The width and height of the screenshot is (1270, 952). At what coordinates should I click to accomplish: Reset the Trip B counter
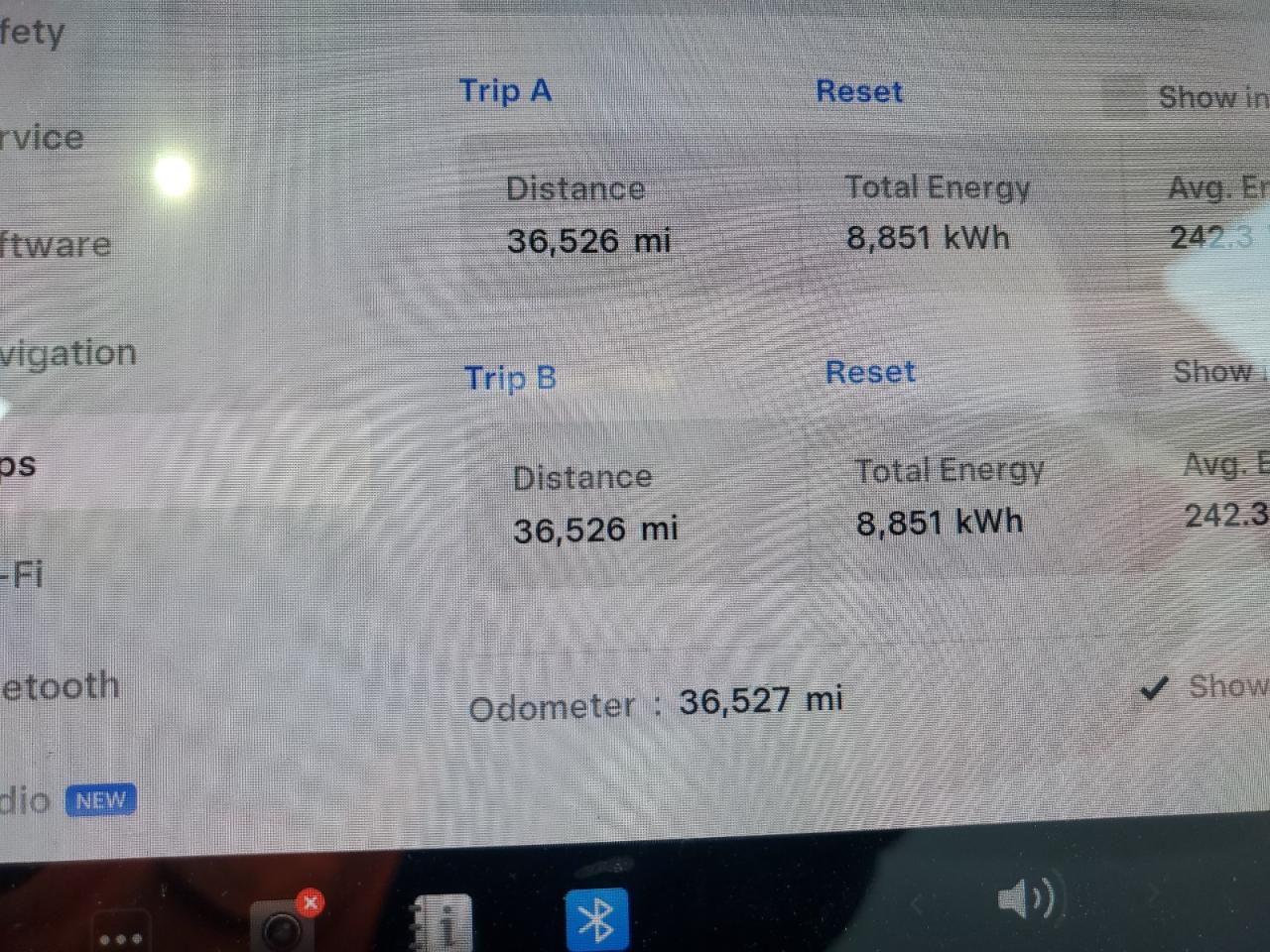tap(870, 373)
